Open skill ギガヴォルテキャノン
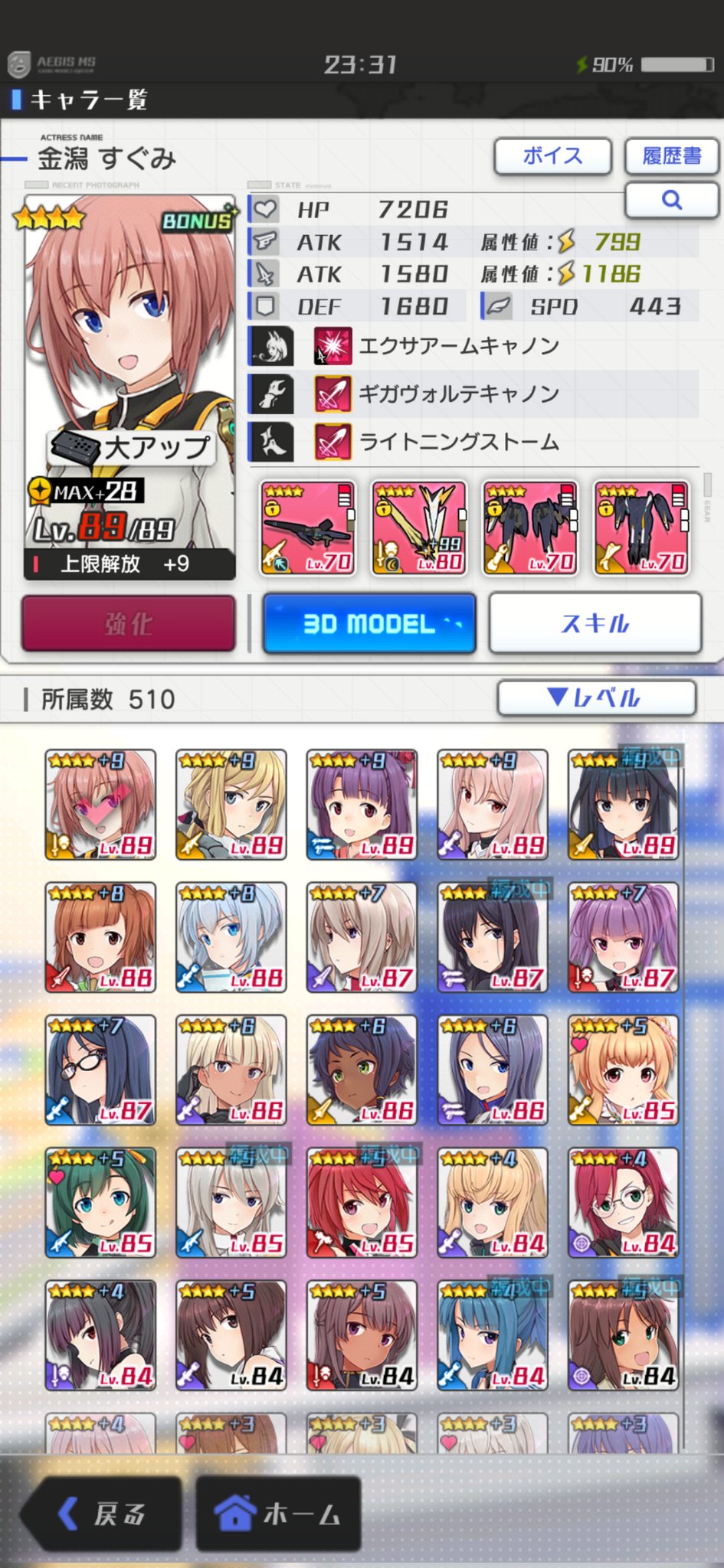 459,394
